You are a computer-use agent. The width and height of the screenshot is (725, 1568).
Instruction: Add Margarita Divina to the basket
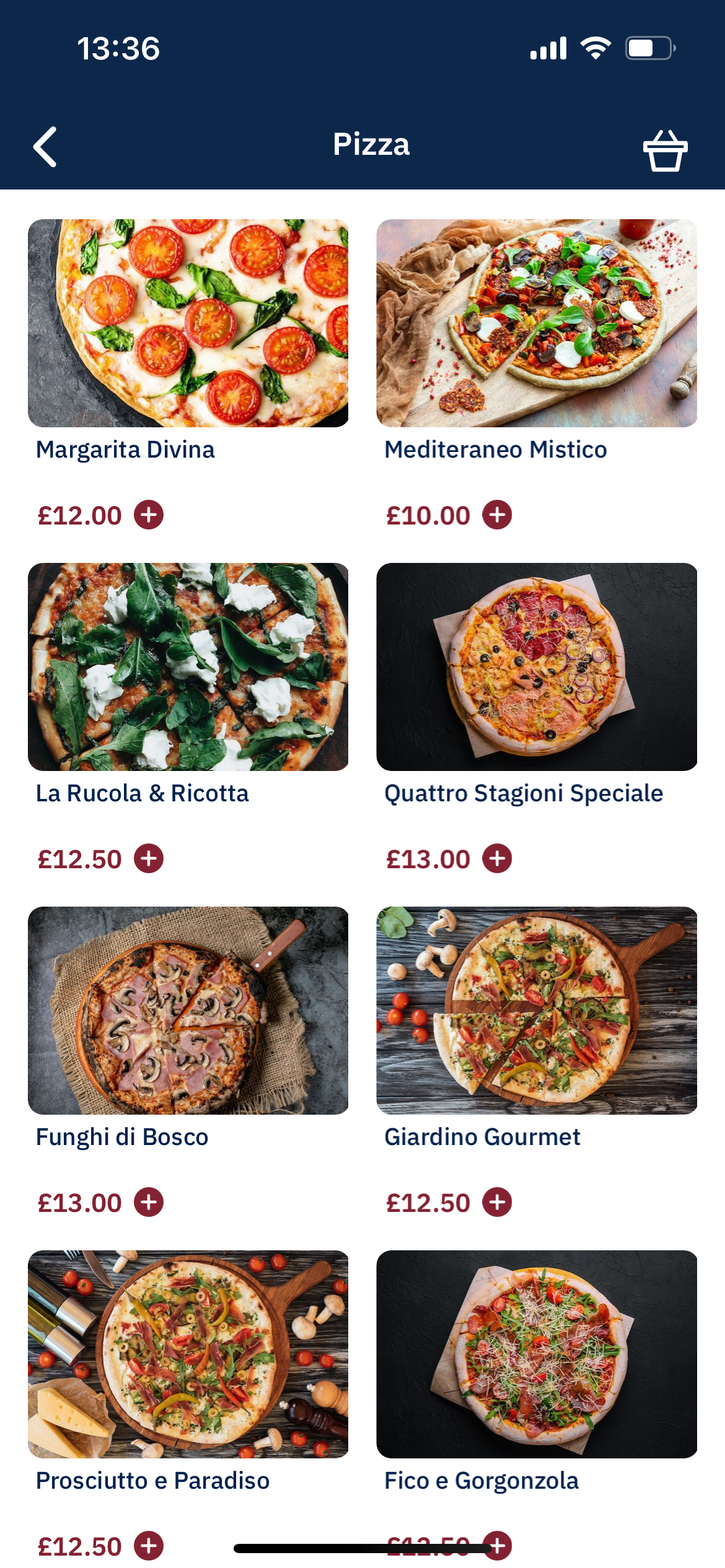point(149,515)
